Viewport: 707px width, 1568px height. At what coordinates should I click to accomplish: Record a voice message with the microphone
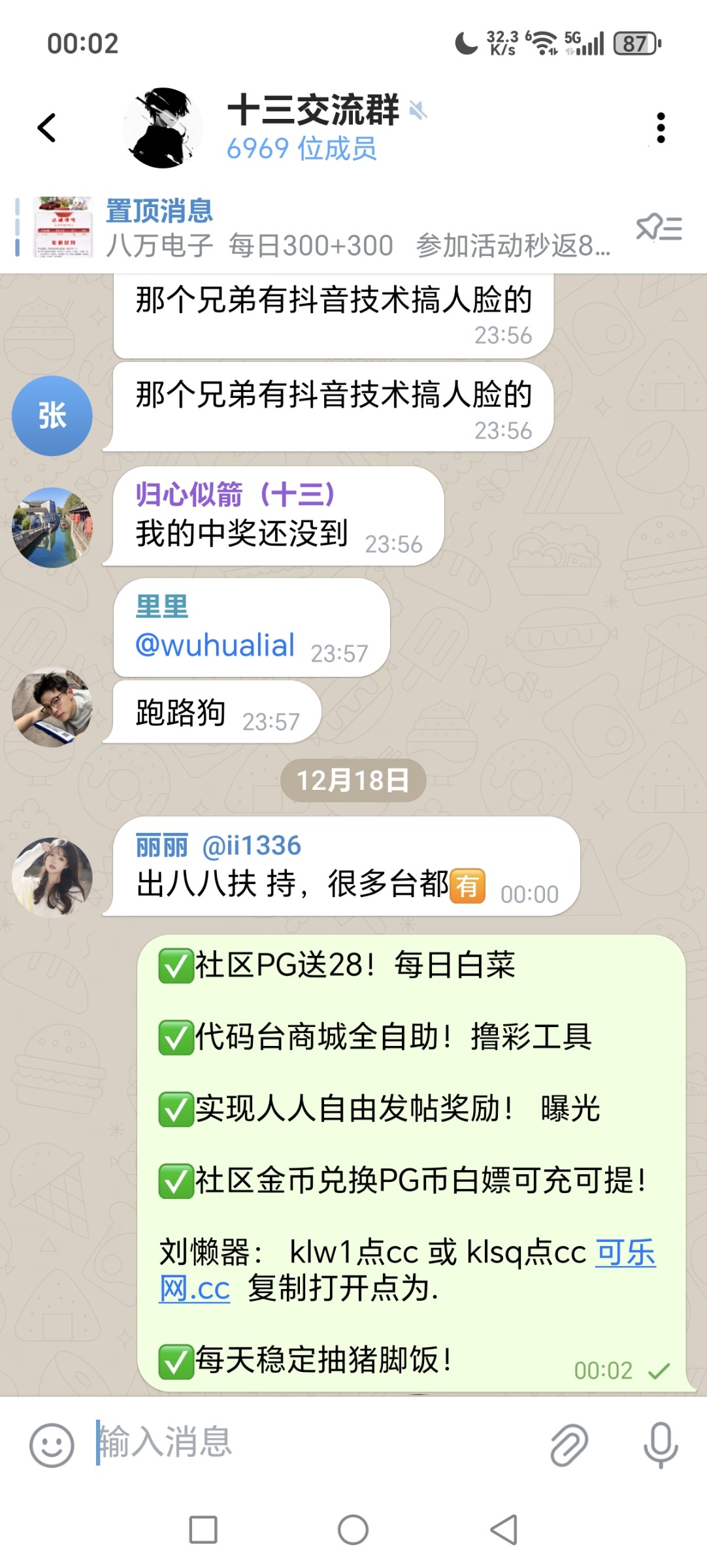(661, 1445)
